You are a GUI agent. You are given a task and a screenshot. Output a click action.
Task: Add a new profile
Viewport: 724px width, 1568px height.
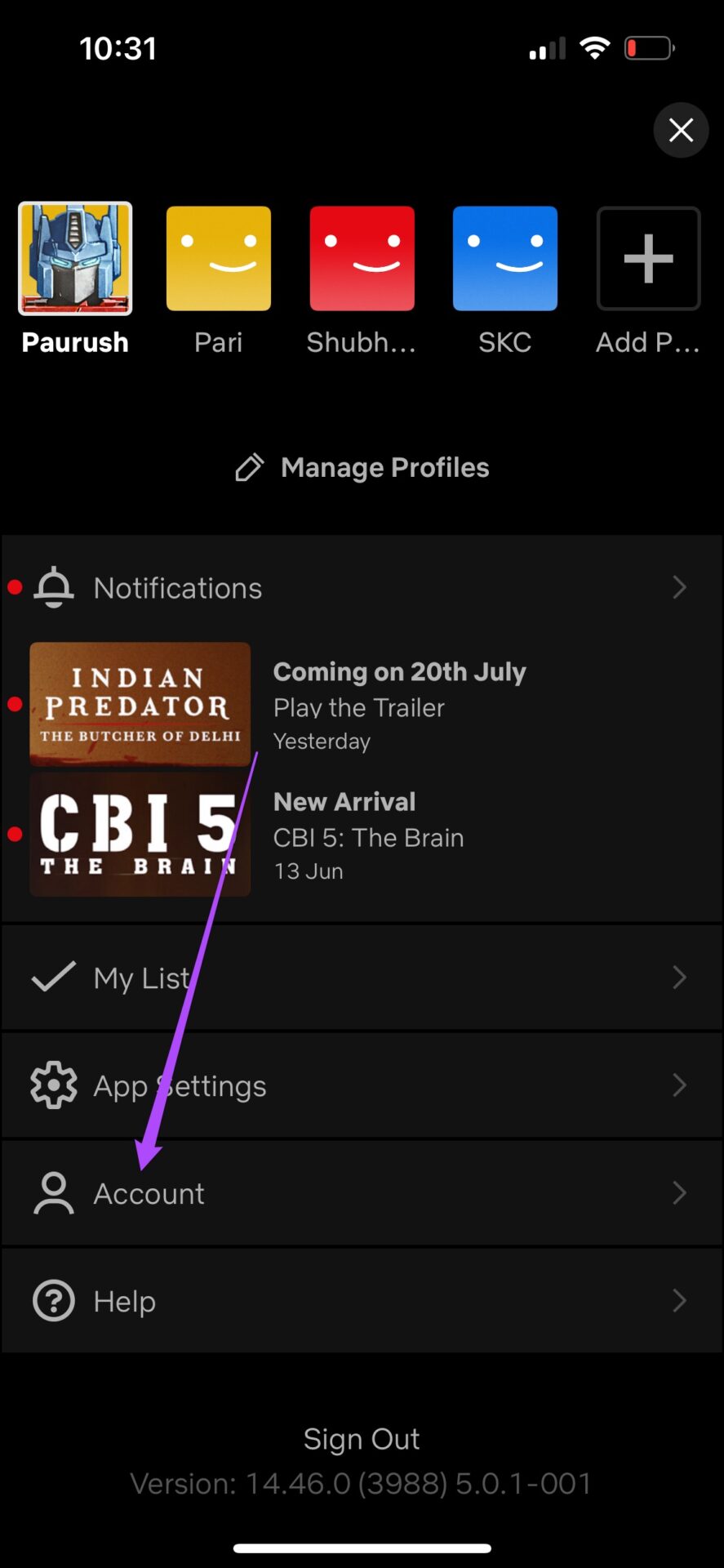(x=648, y=259)
